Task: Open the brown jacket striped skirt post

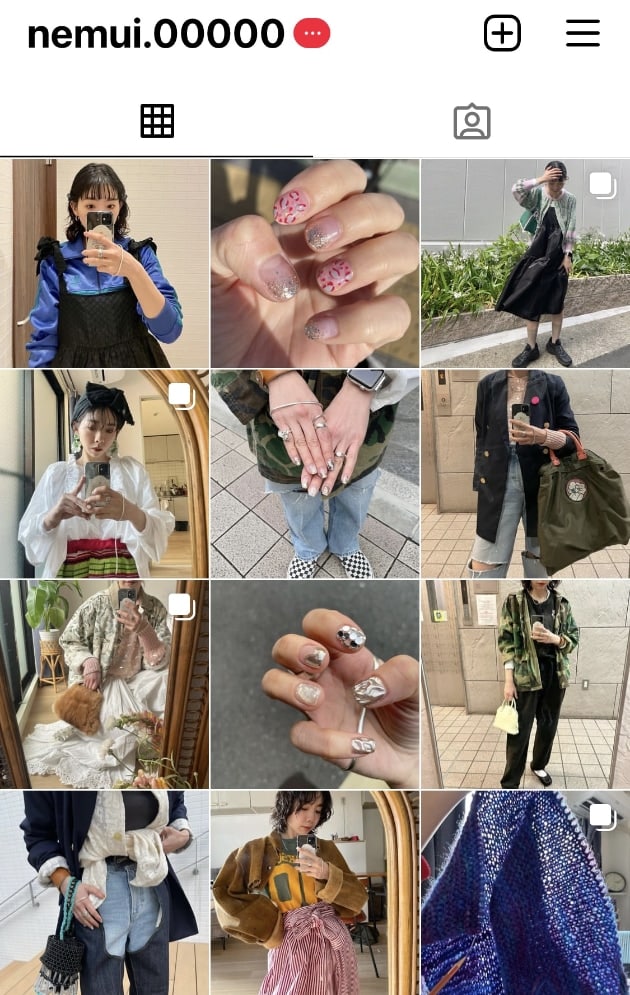Action: [x=315, y=893]
